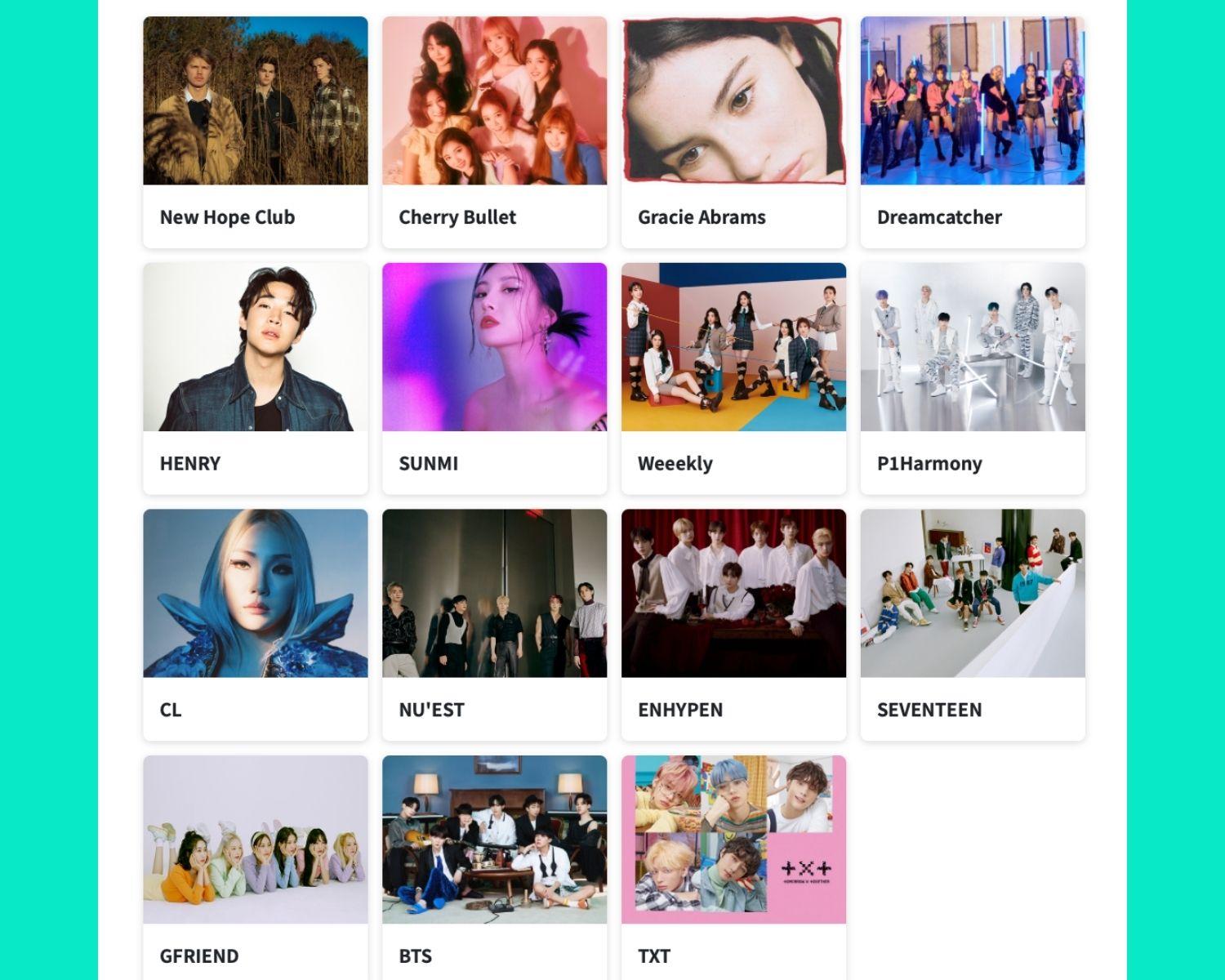Tap the Dreamcatcher card

click(973, 131)
